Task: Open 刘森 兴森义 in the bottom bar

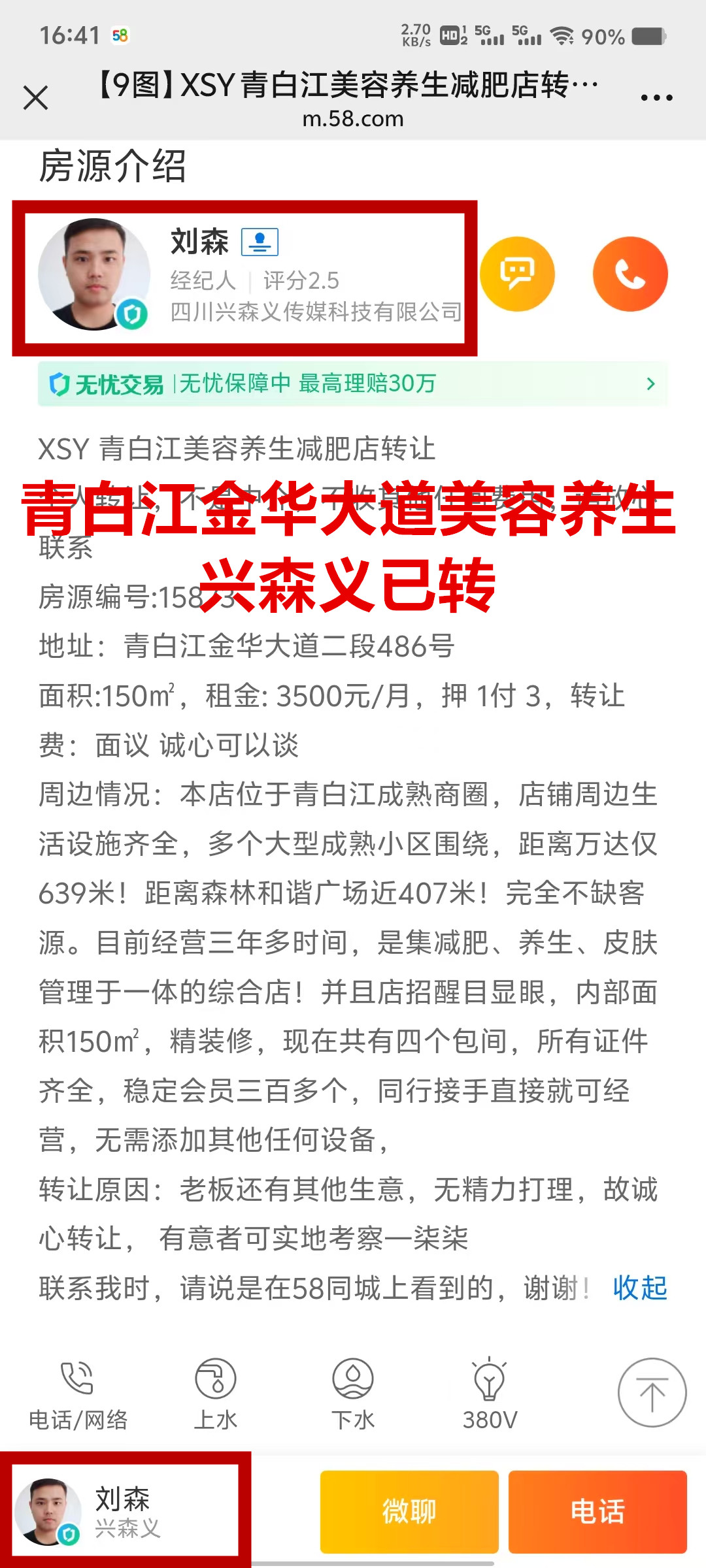Action: (x=124, y=1512)
